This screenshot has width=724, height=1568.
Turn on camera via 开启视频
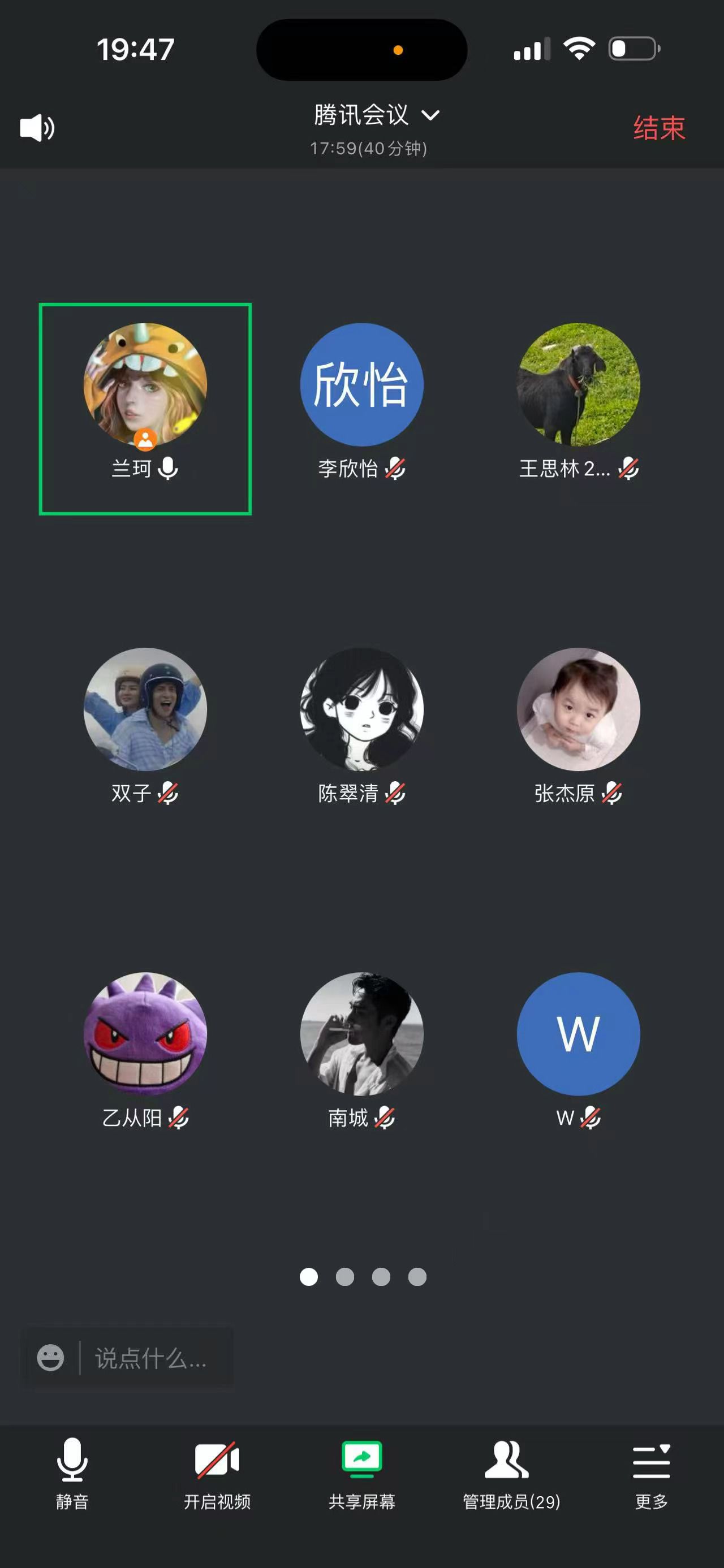[x=217, y=1474]
